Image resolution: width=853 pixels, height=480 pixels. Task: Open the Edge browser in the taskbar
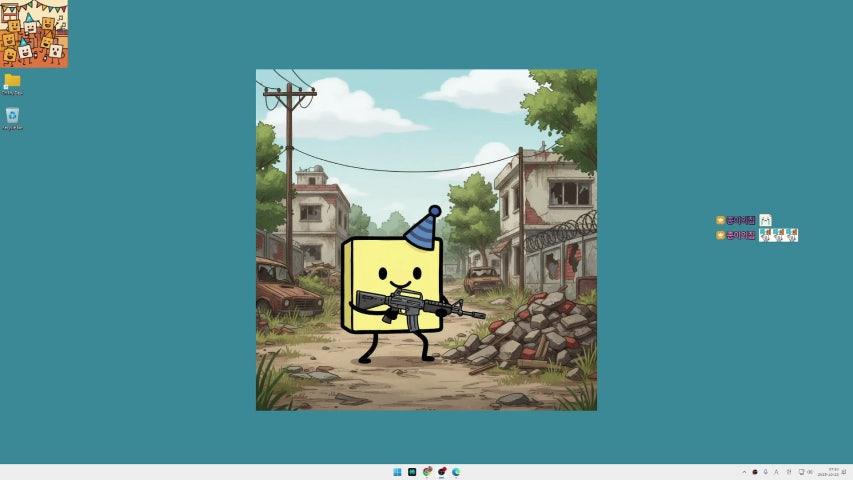click(456, 472)
